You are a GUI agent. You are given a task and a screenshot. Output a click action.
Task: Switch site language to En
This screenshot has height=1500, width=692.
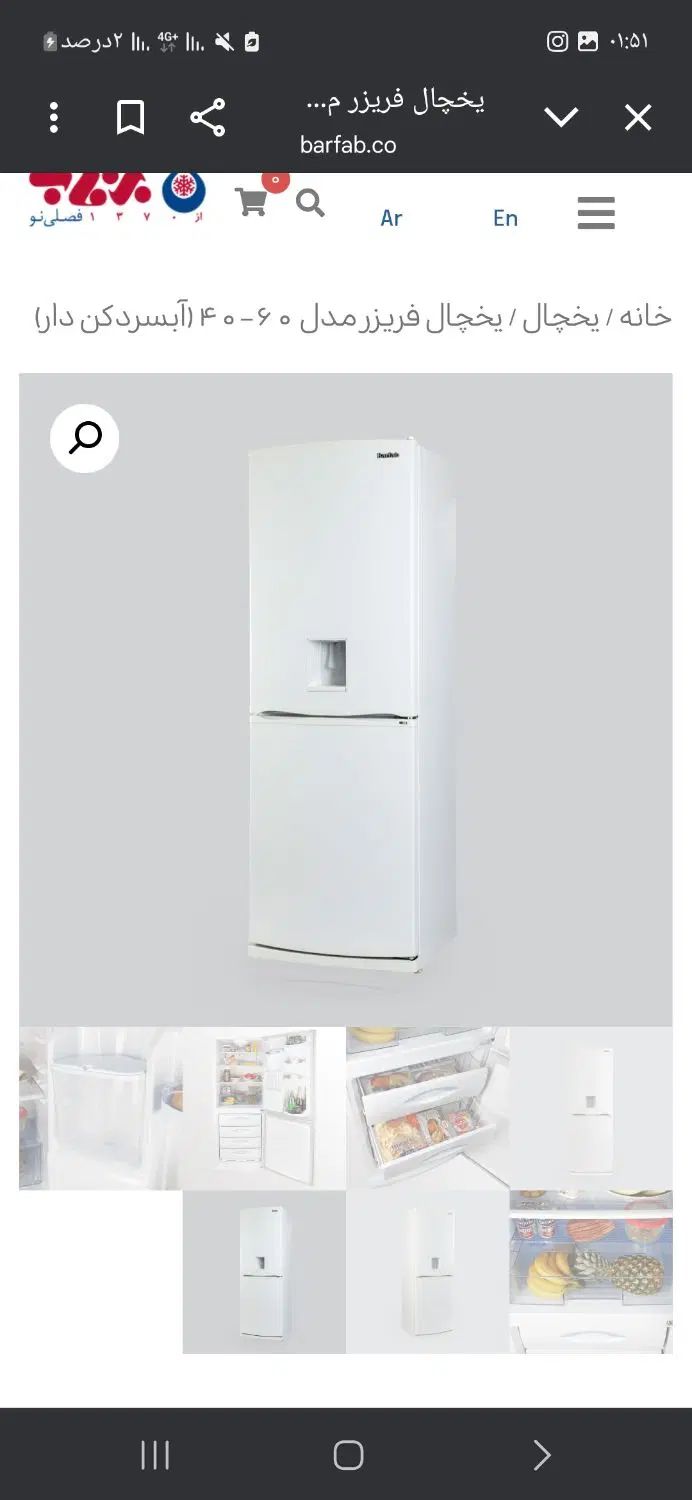505,218
